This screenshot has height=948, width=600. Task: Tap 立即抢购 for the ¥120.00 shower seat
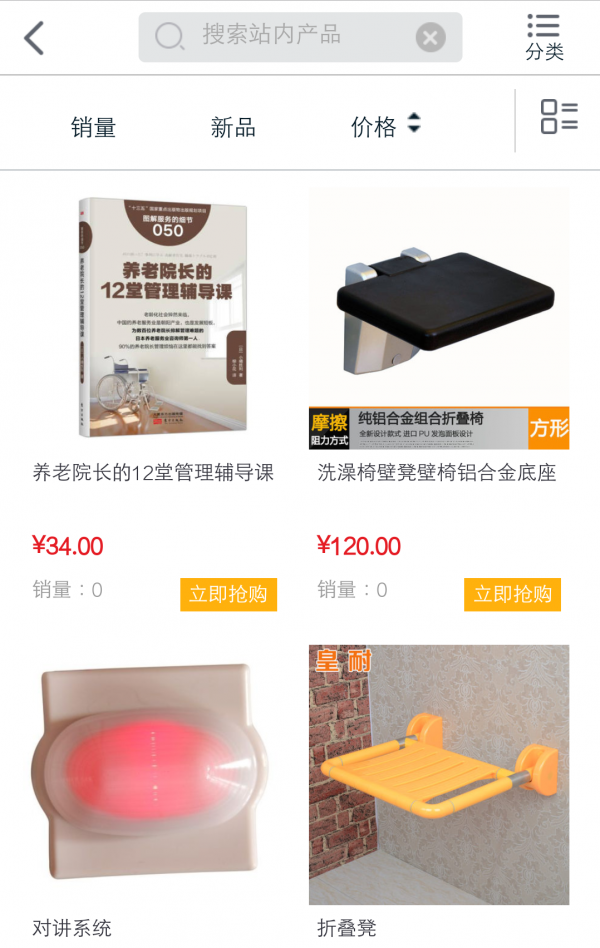pos(512,594)
